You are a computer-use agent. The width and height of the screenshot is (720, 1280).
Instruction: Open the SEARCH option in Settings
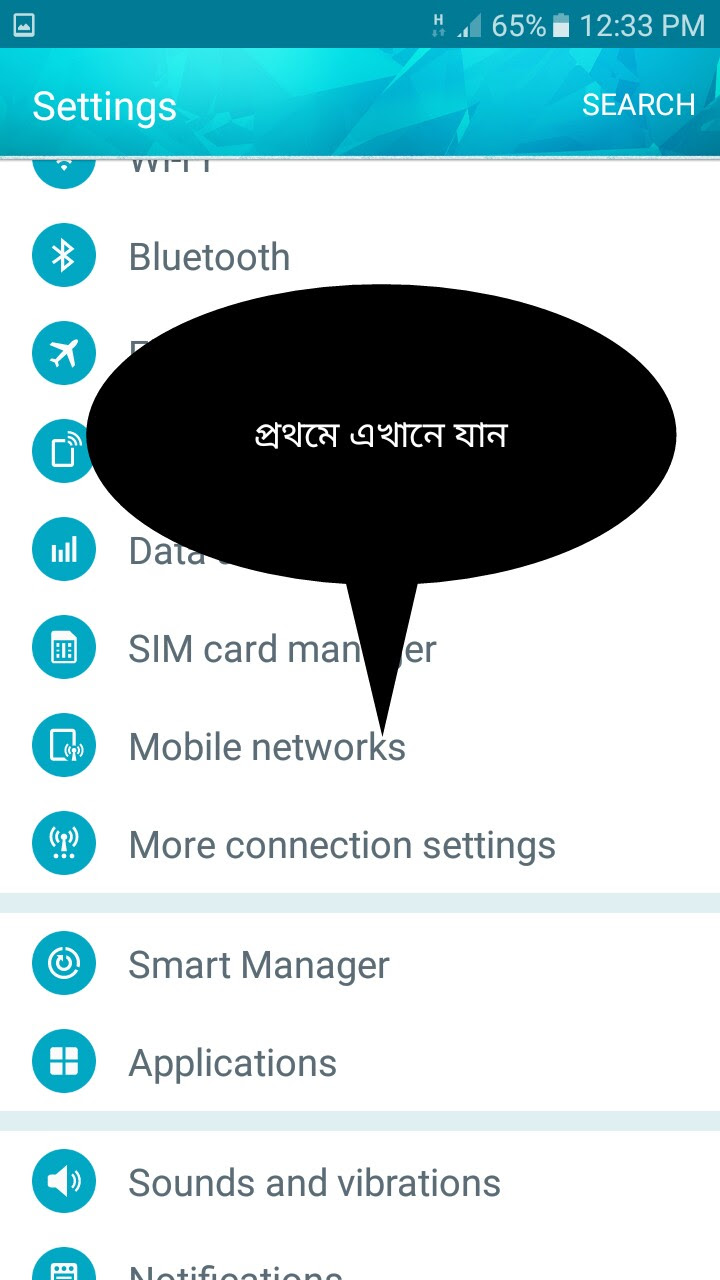pos(638,105)
